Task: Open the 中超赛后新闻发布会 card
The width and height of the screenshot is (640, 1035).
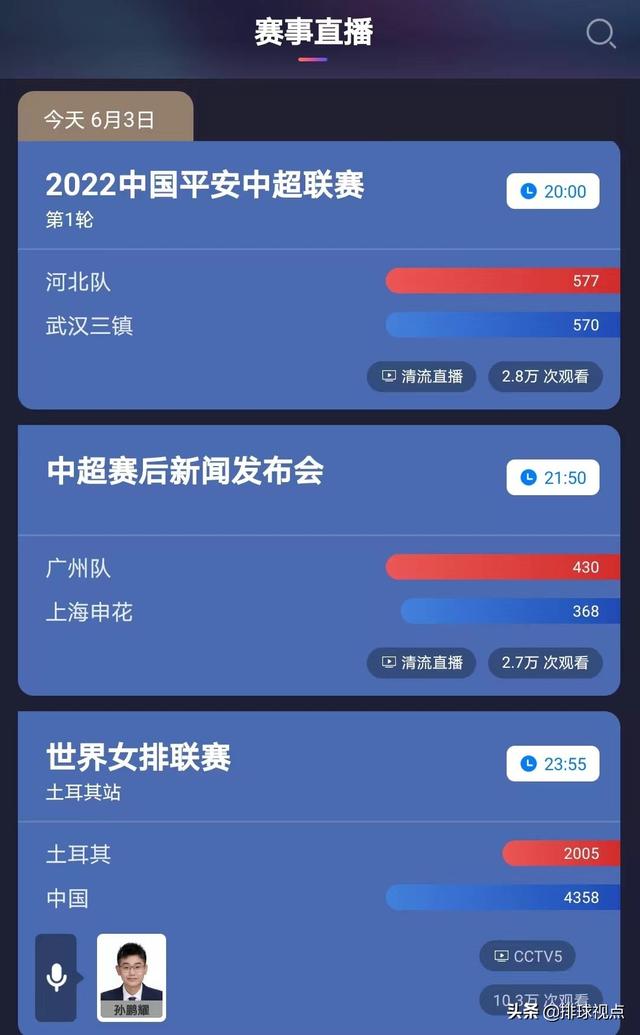Action: tap(185, 472)
